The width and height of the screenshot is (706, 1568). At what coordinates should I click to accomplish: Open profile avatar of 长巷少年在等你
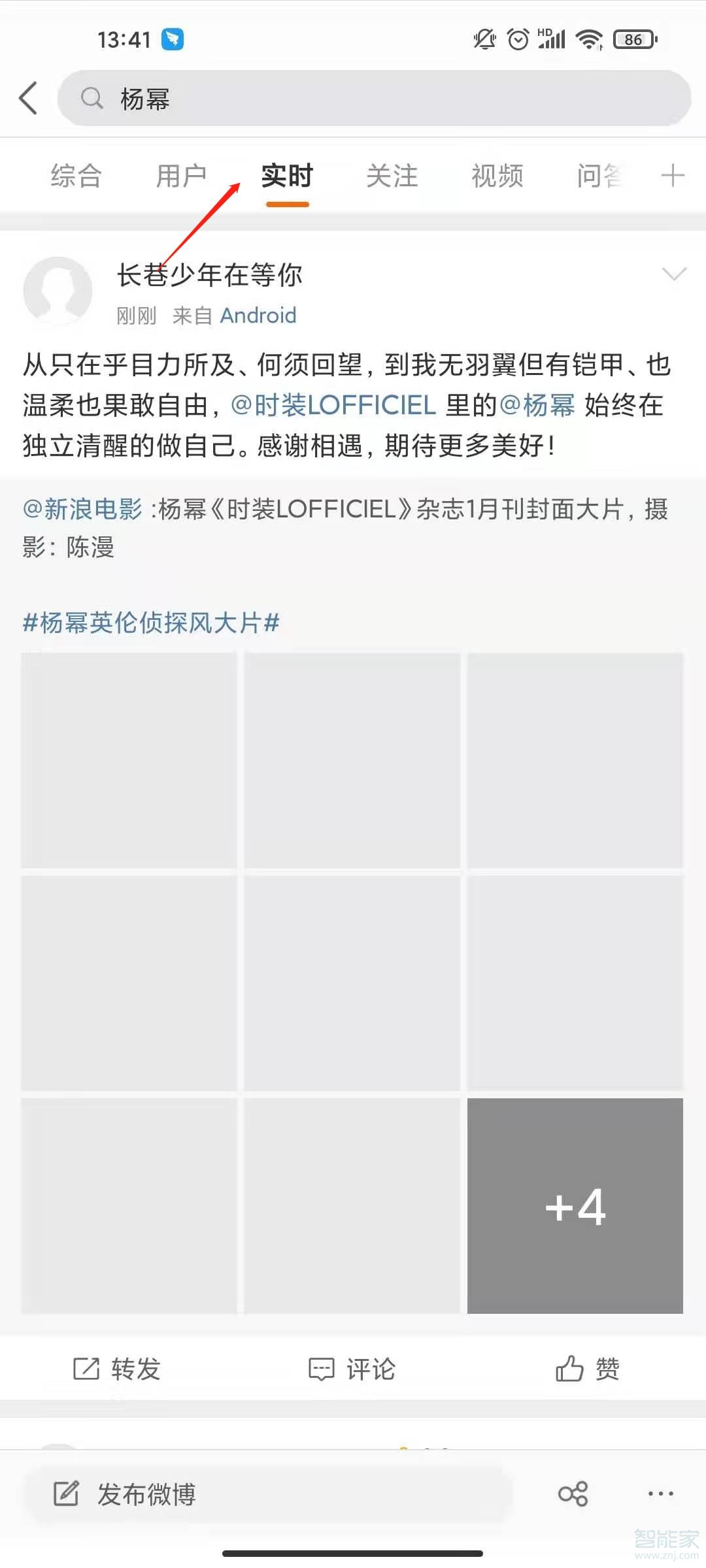click(58, 291)
